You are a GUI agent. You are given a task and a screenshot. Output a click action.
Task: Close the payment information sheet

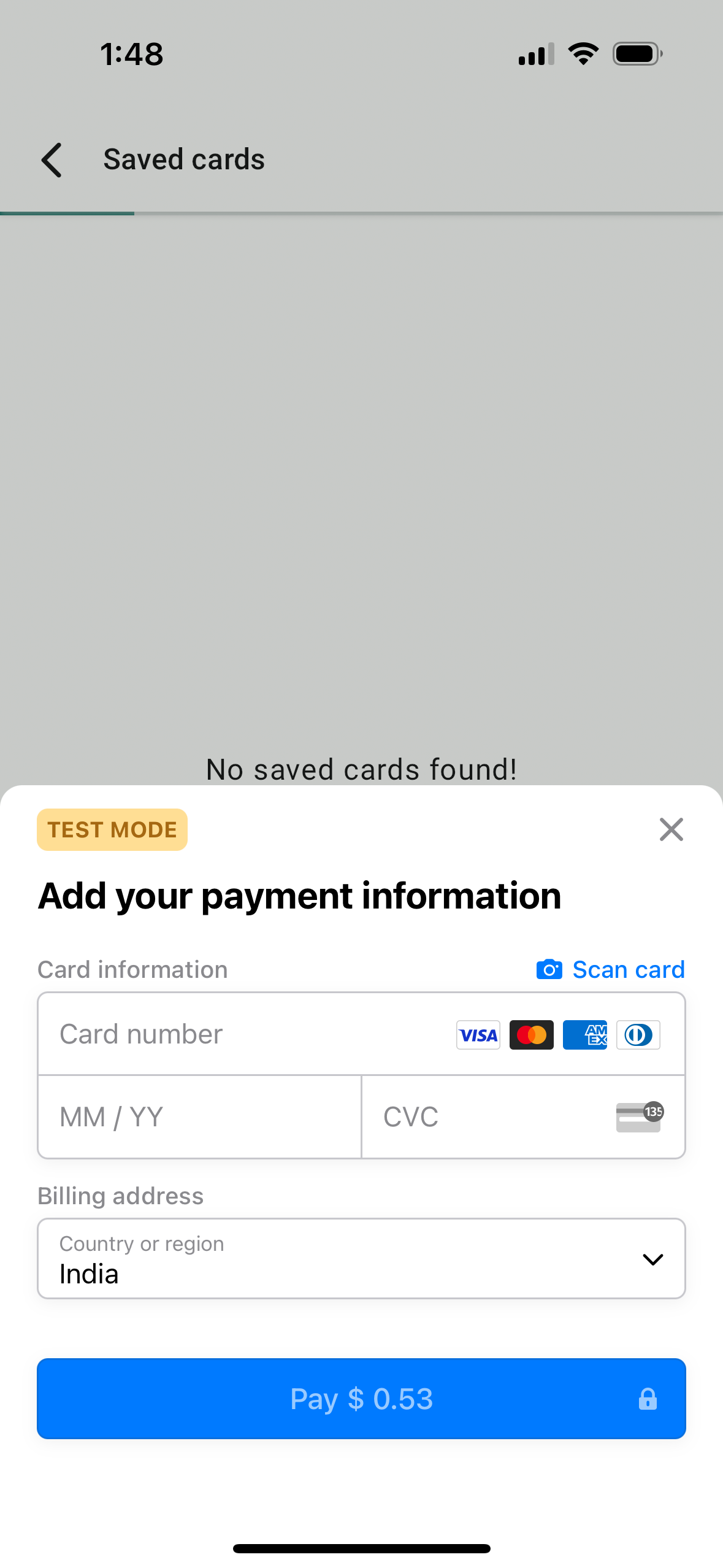(671, 829)
